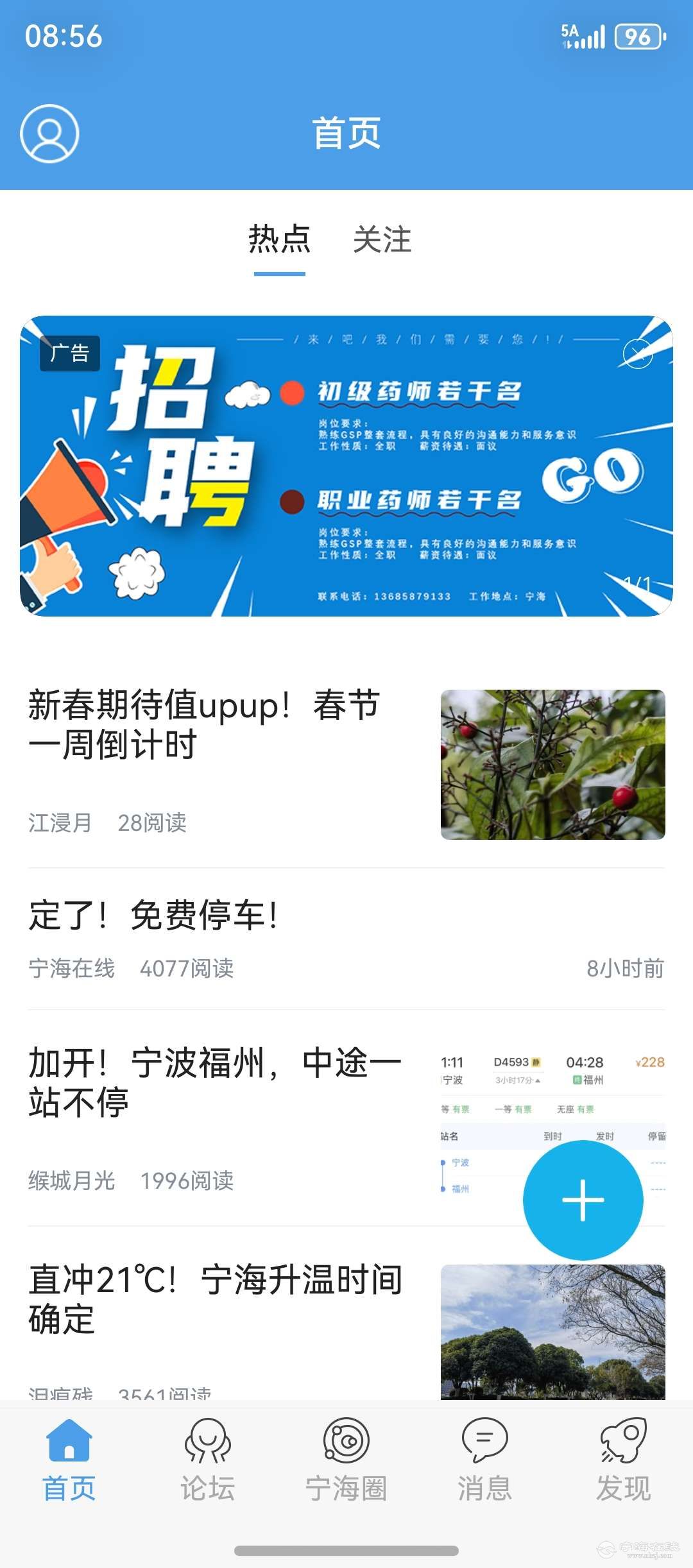Dismiss the ad banner with the X
This screenshot has width=693, height=1568.
[x=637, y=353]
